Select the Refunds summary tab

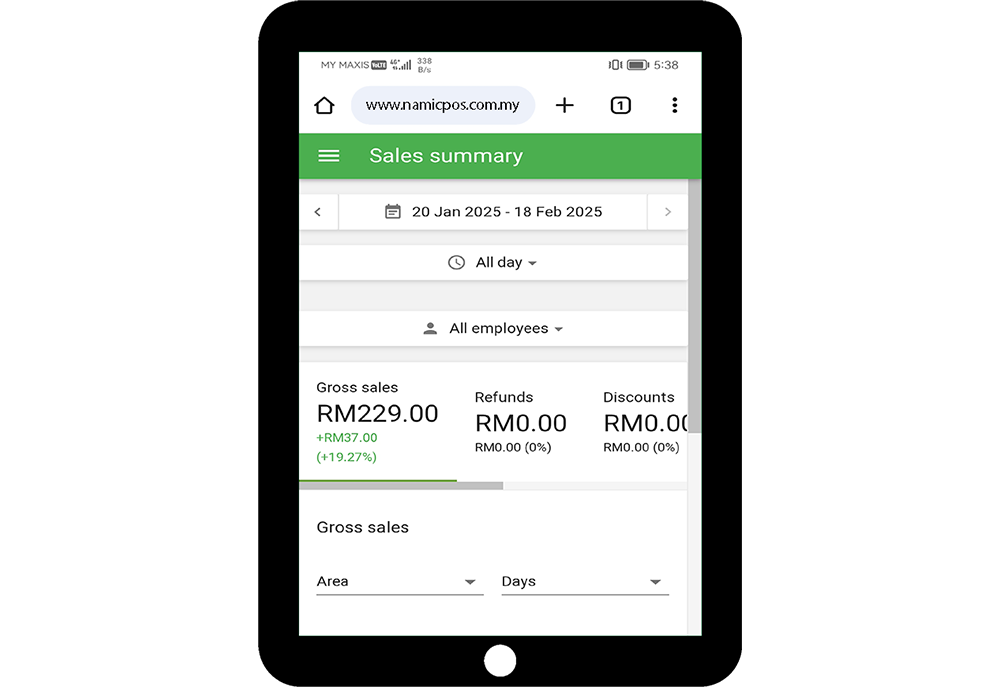[520, 422]
